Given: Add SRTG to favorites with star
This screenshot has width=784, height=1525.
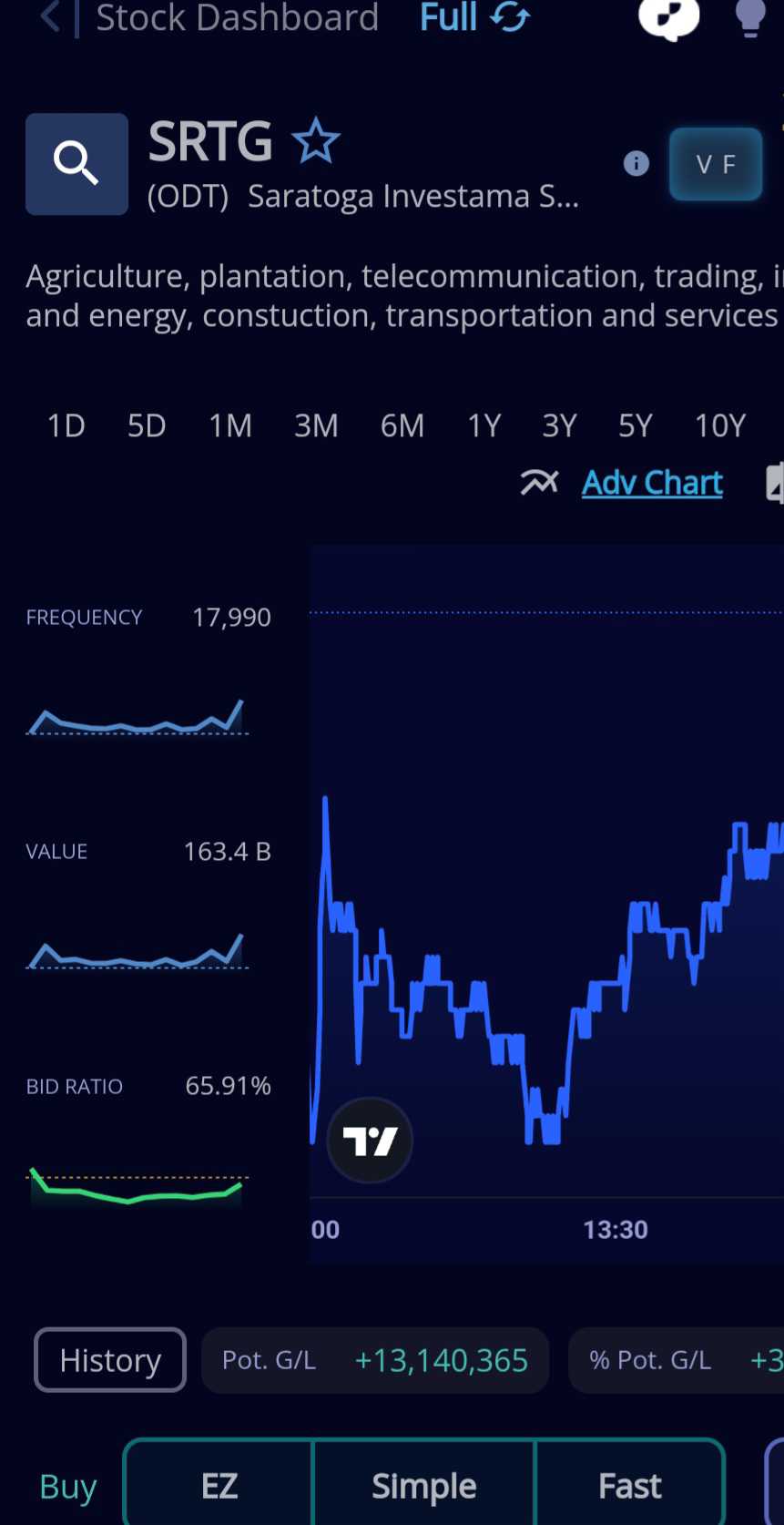Looking at the screenshot, I should [315, 141].
